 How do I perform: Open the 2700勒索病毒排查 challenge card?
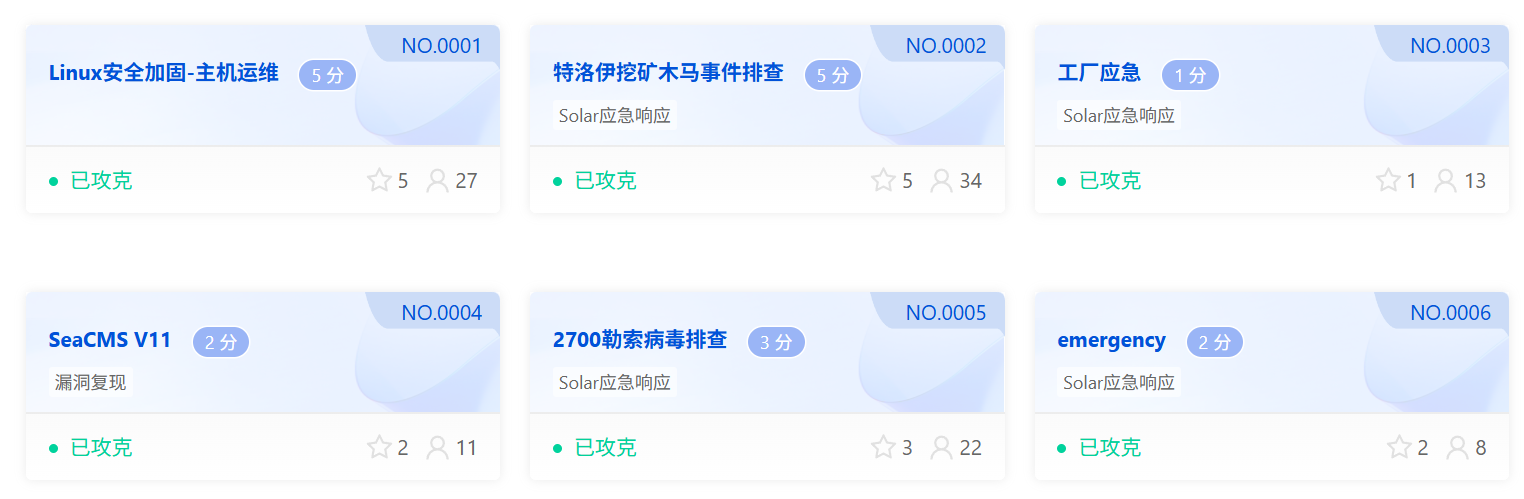640,340
